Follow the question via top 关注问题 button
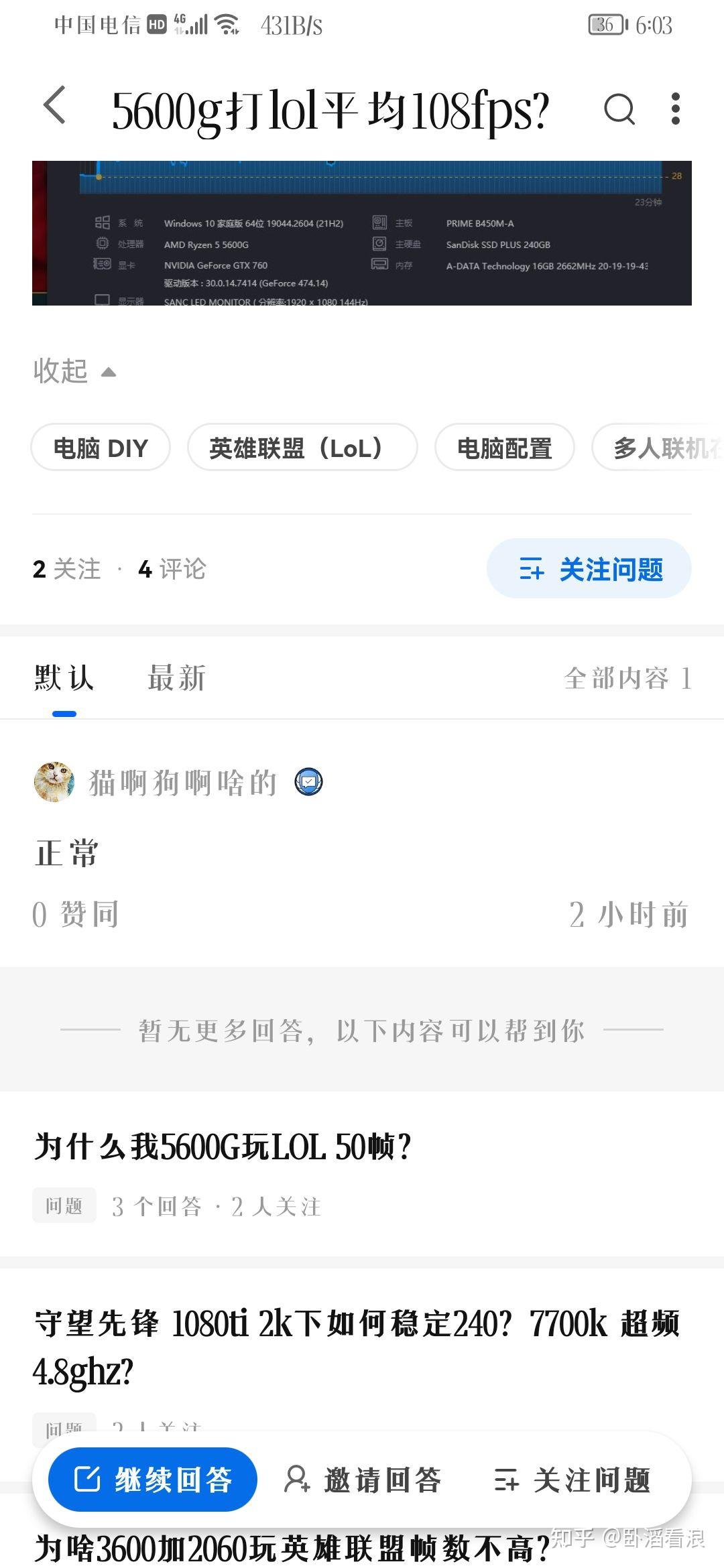Viewport: 724px width, 1568px height. 589,569
